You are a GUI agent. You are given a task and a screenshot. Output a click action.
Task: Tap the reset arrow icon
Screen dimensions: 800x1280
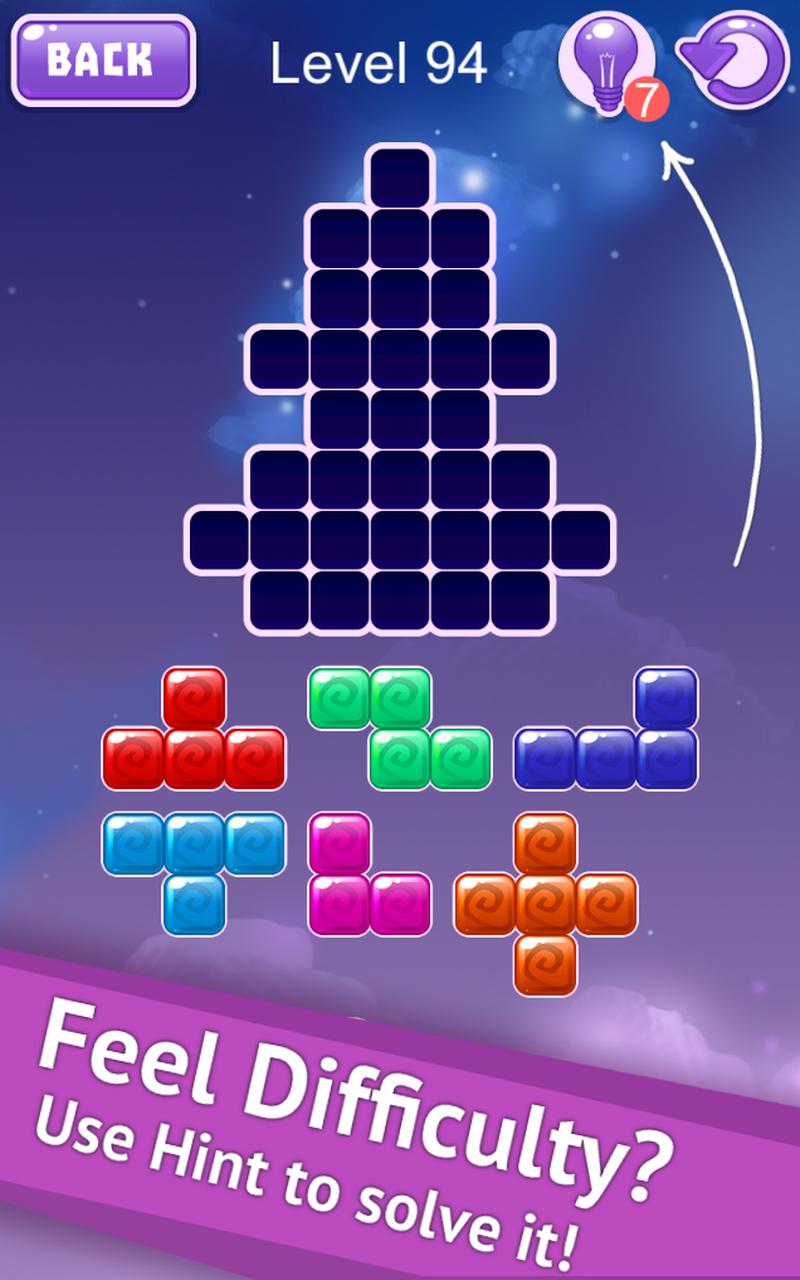pyautogui.click(x=735, y=60)
